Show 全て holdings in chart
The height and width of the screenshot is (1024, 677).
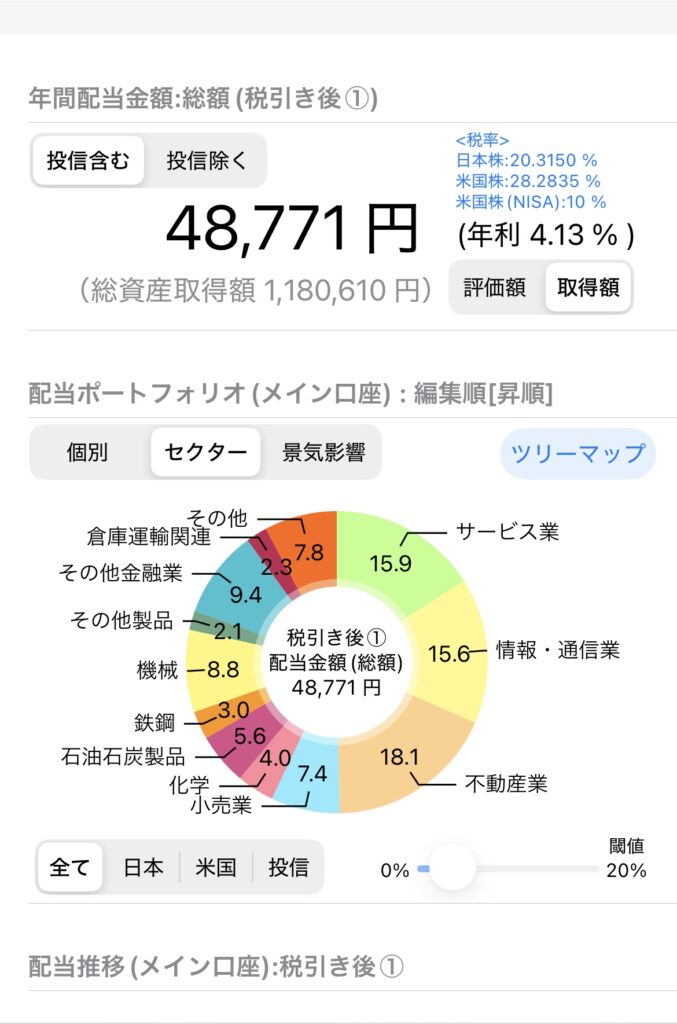coord(70,867)
